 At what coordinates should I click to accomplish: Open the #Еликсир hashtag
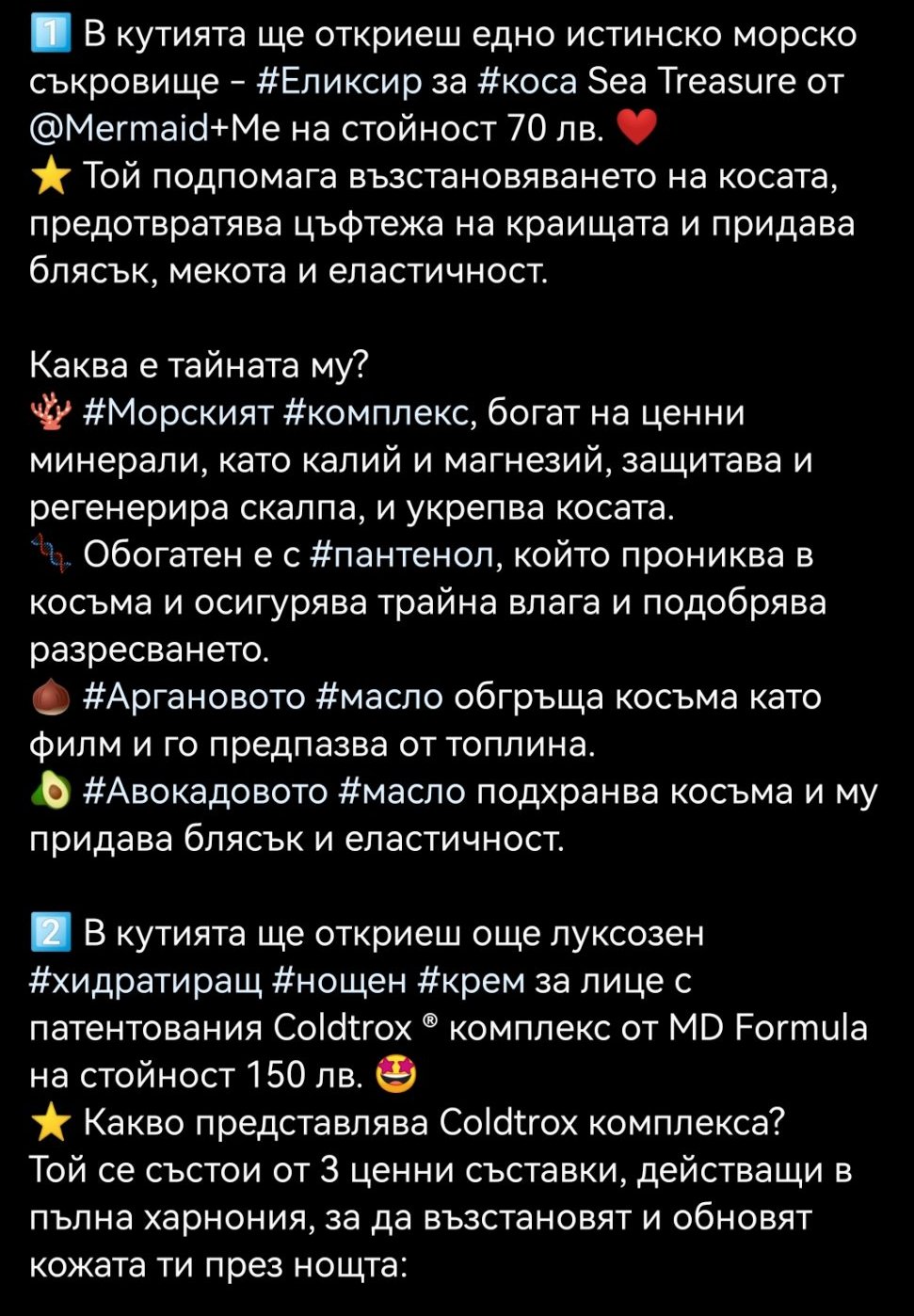tap(339, 82)
